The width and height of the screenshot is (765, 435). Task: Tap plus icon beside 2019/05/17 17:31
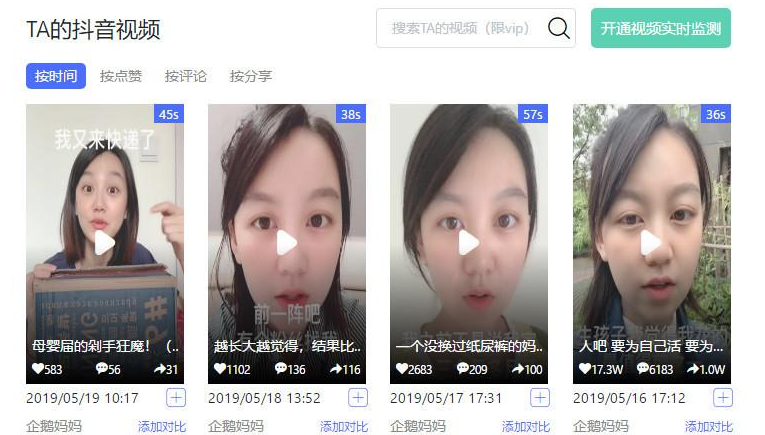click(540, 398)
